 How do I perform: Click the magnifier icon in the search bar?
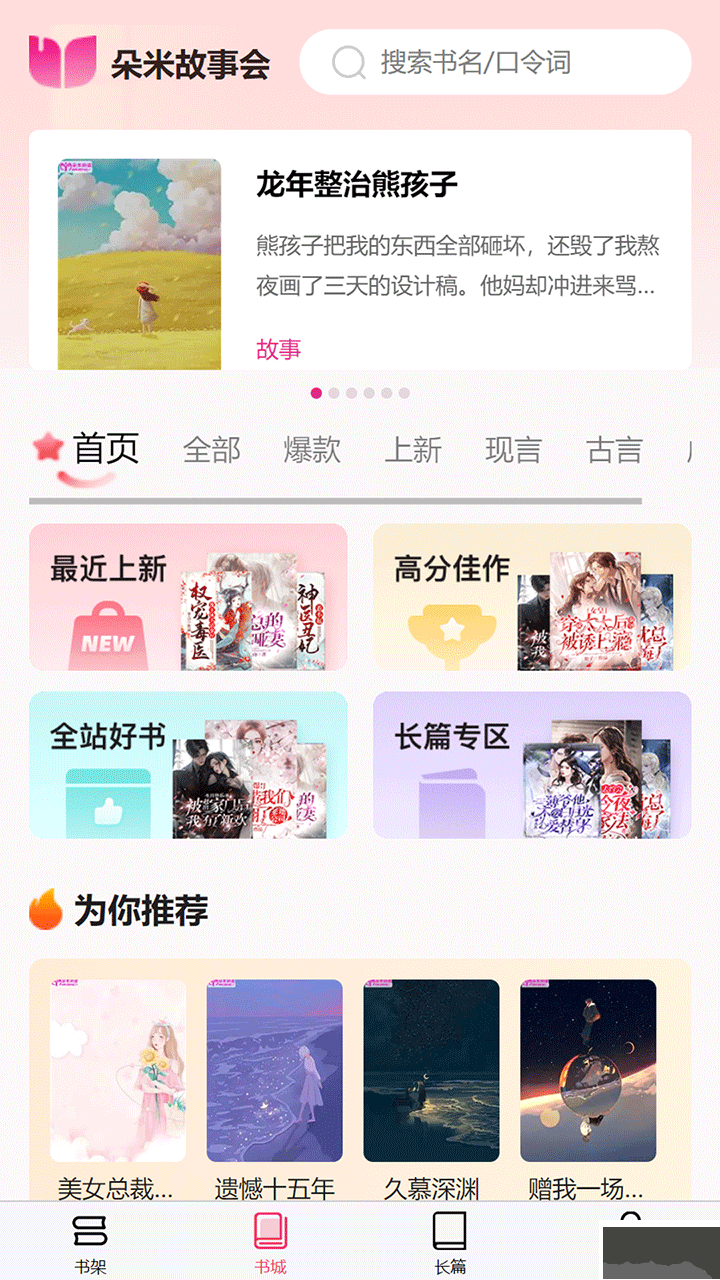click(348, 62)
